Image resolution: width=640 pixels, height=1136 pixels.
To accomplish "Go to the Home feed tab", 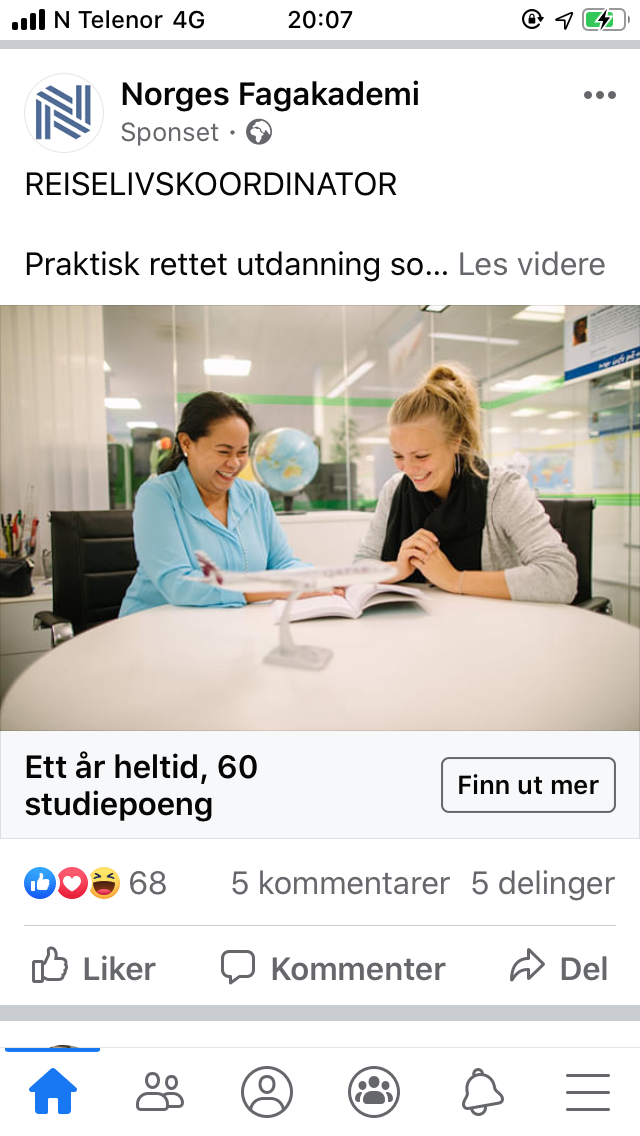I will pos(53,1091).
